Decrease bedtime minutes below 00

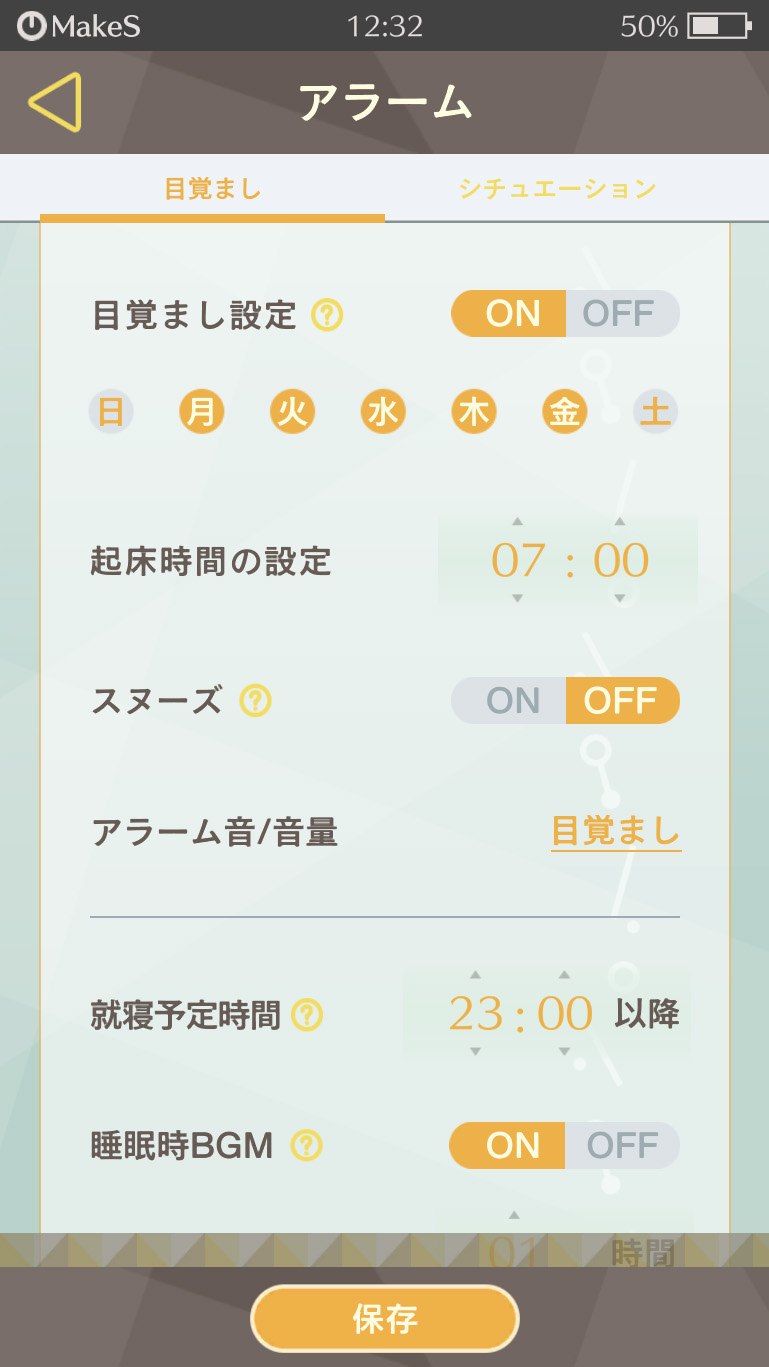pos(564,1051)
